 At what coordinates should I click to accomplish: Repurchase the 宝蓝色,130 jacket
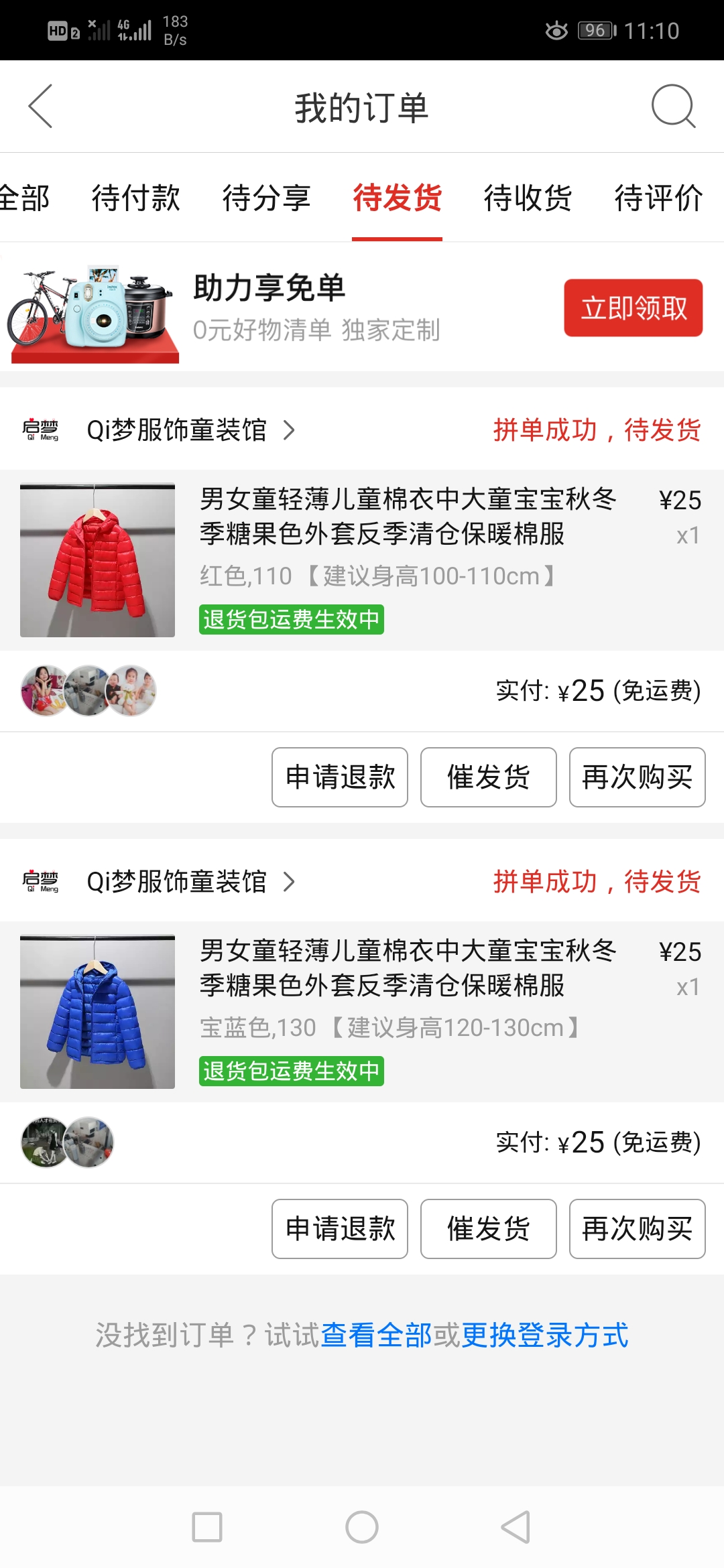click(637, 1229)
